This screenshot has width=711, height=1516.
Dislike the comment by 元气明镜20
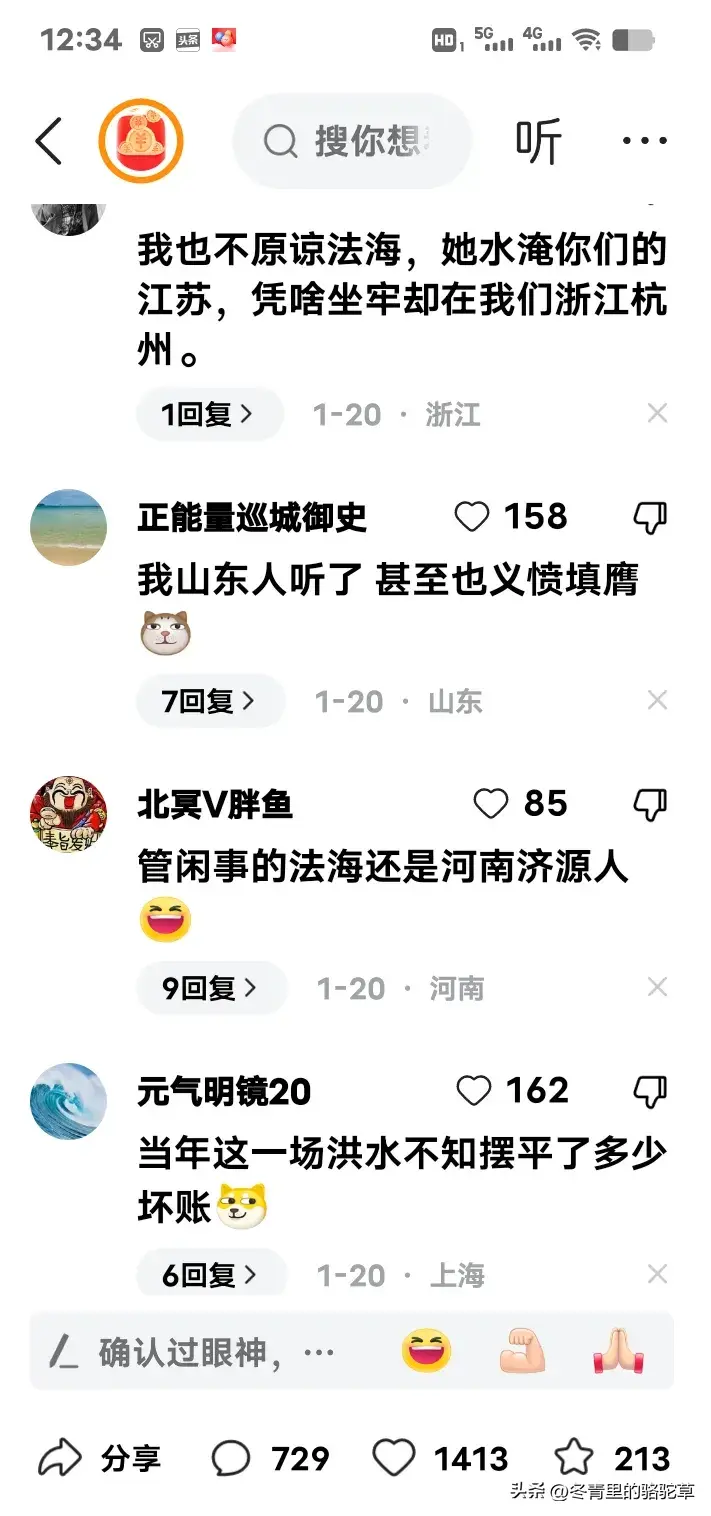coord(650,1091)
